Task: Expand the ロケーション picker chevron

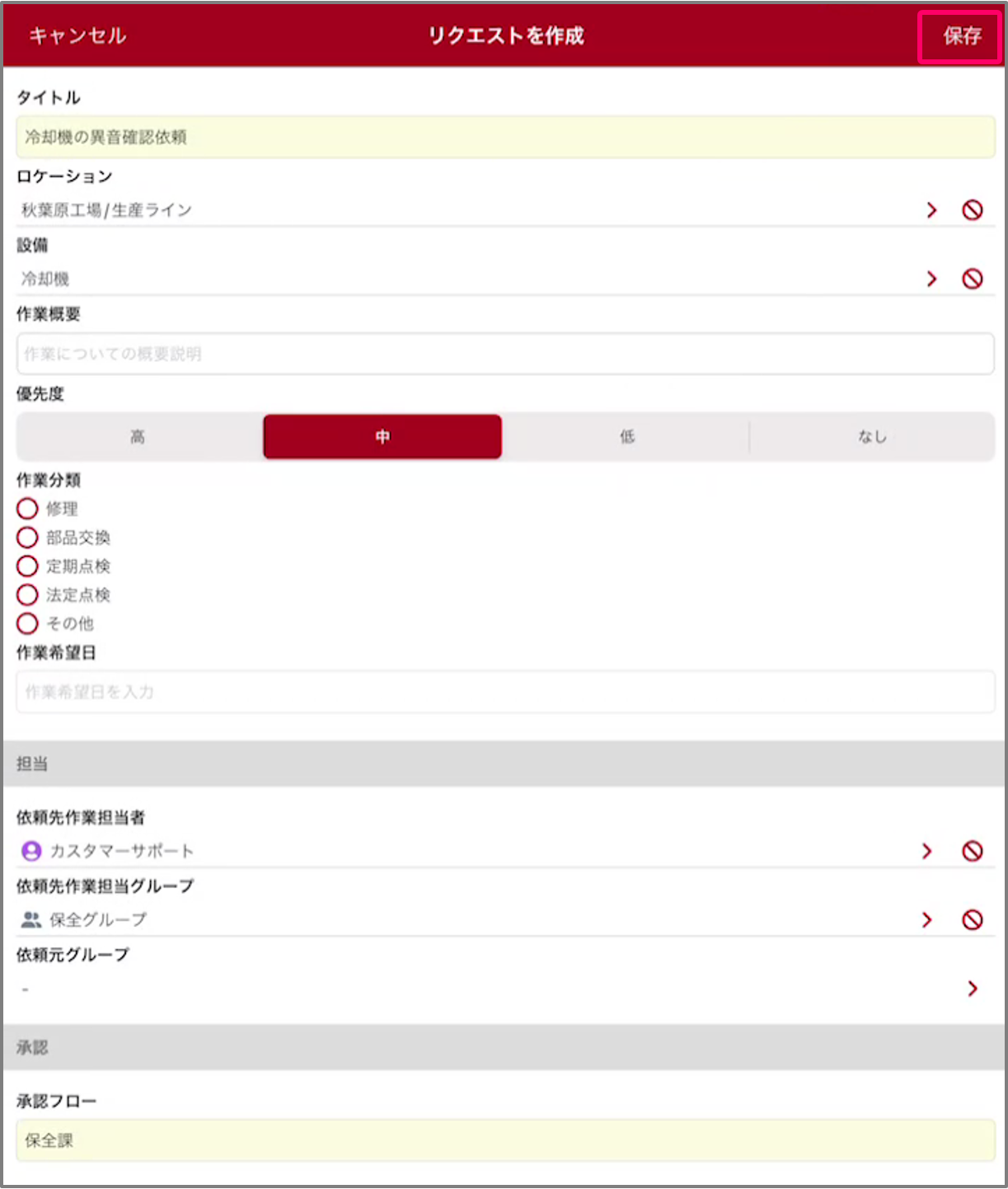Action: point(931,210)
